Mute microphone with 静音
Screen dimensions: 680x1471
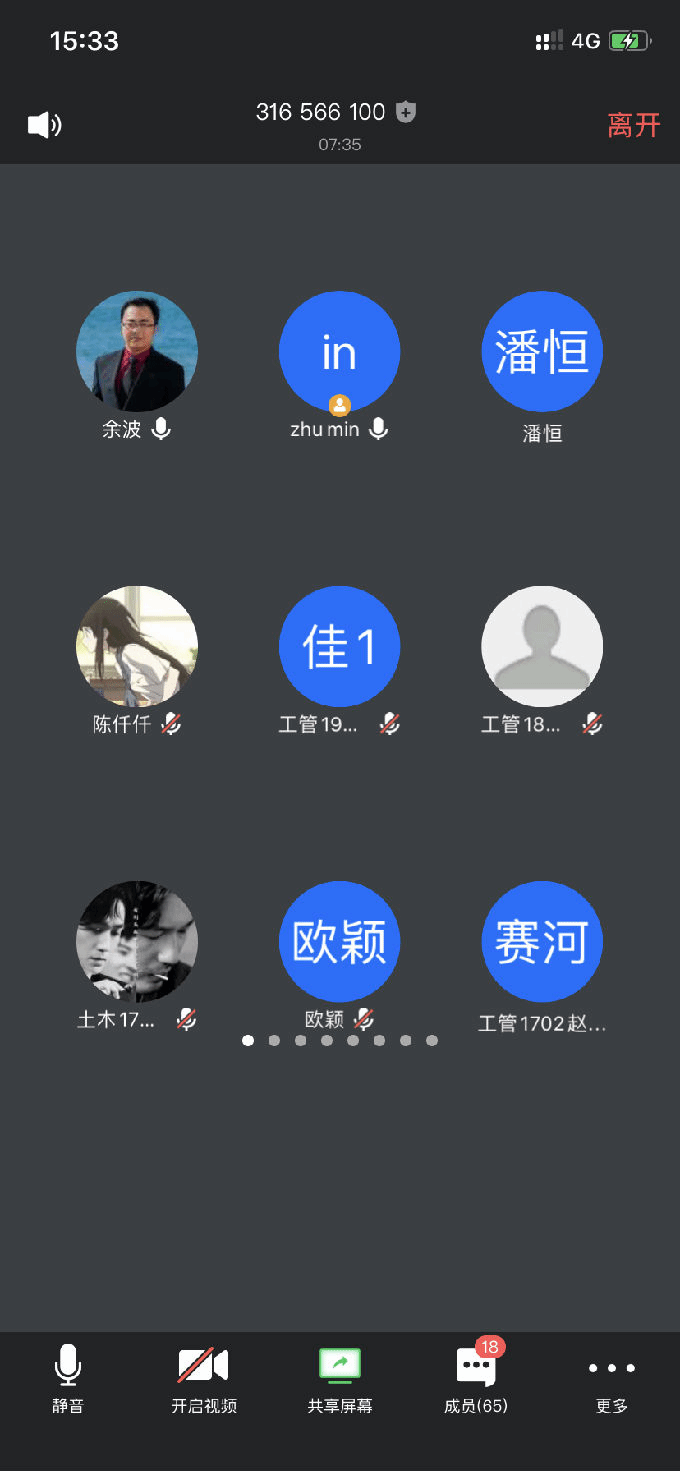(68, 1378)
